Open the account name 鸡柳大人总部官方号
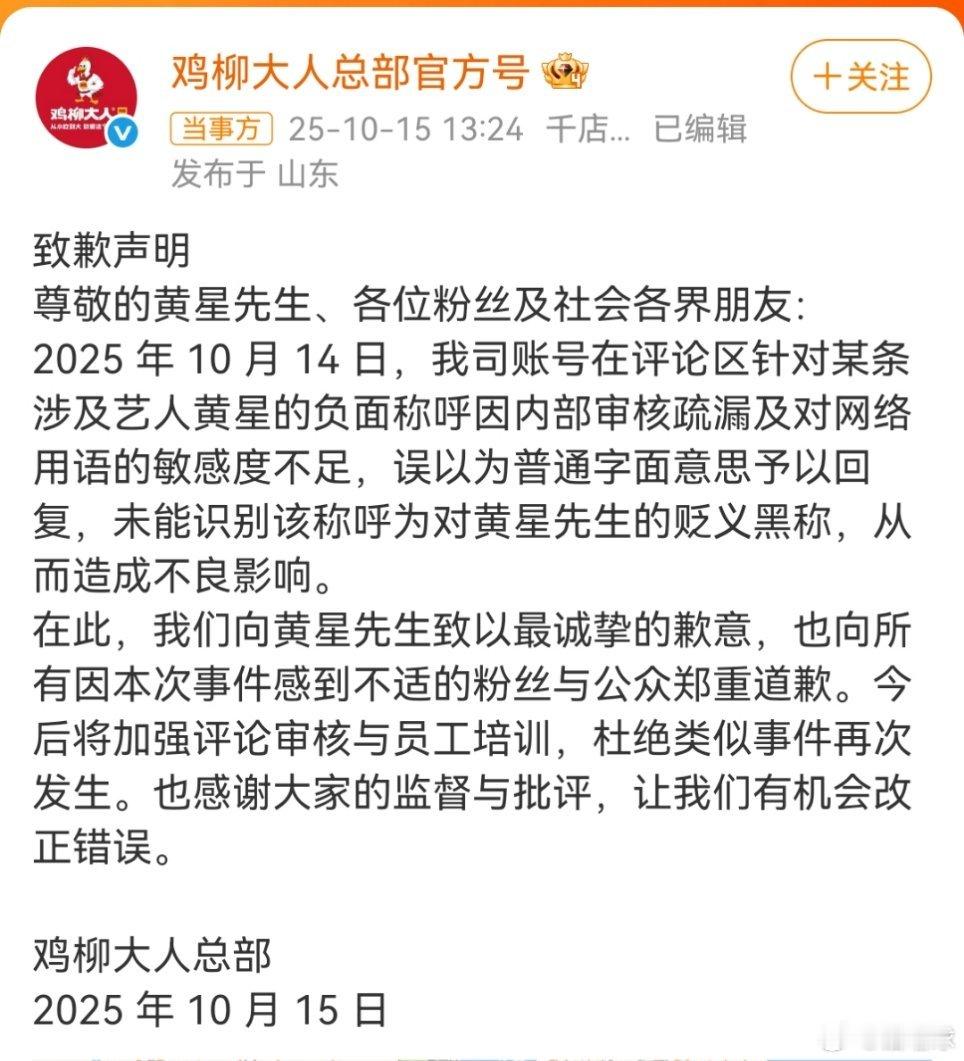Screen dimensions: 964x1061 pyautogui.click(x=350, y=72)
